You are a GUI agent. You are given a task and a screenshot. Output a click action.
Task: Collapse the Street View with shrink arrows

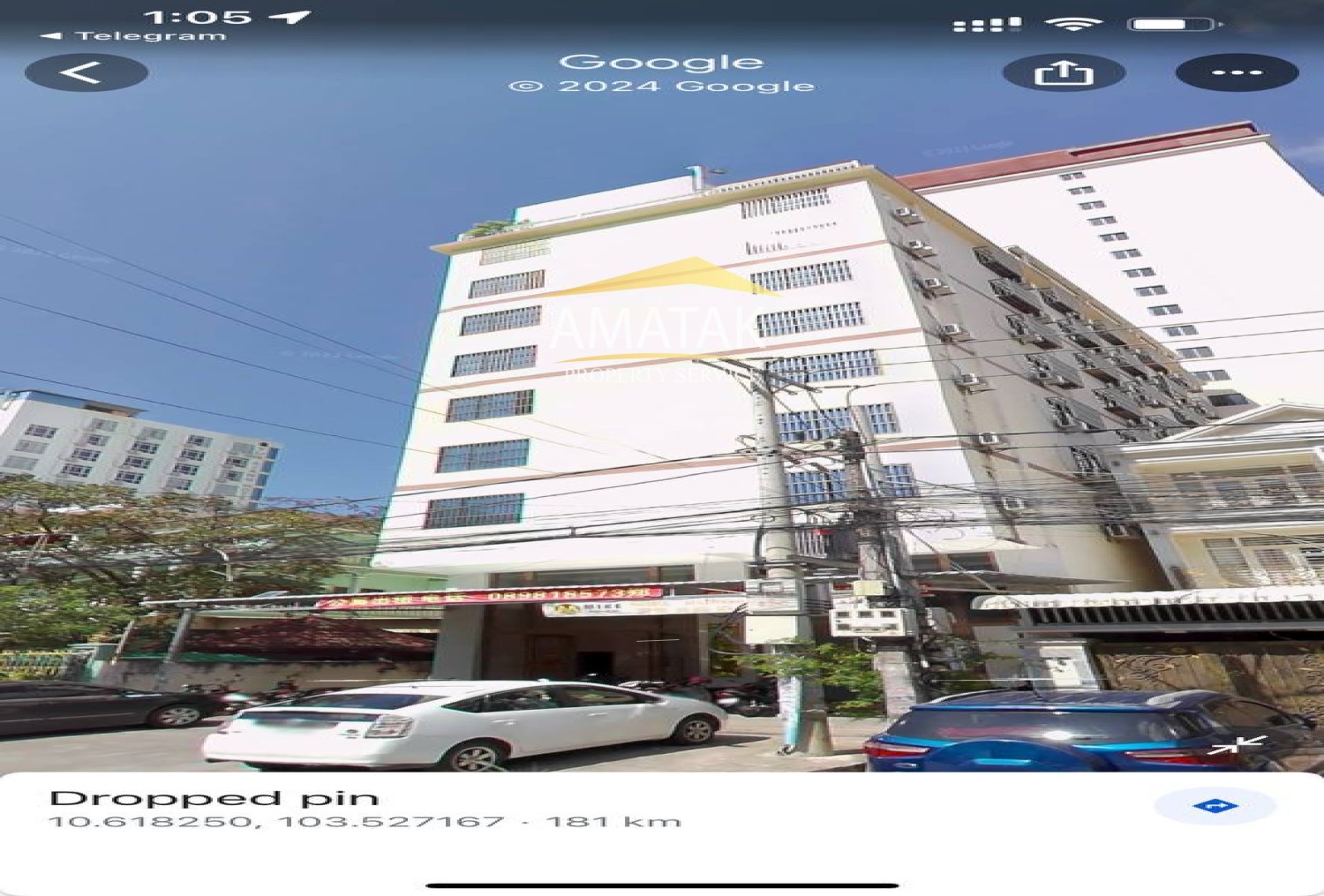click(x=1237, y=747)
